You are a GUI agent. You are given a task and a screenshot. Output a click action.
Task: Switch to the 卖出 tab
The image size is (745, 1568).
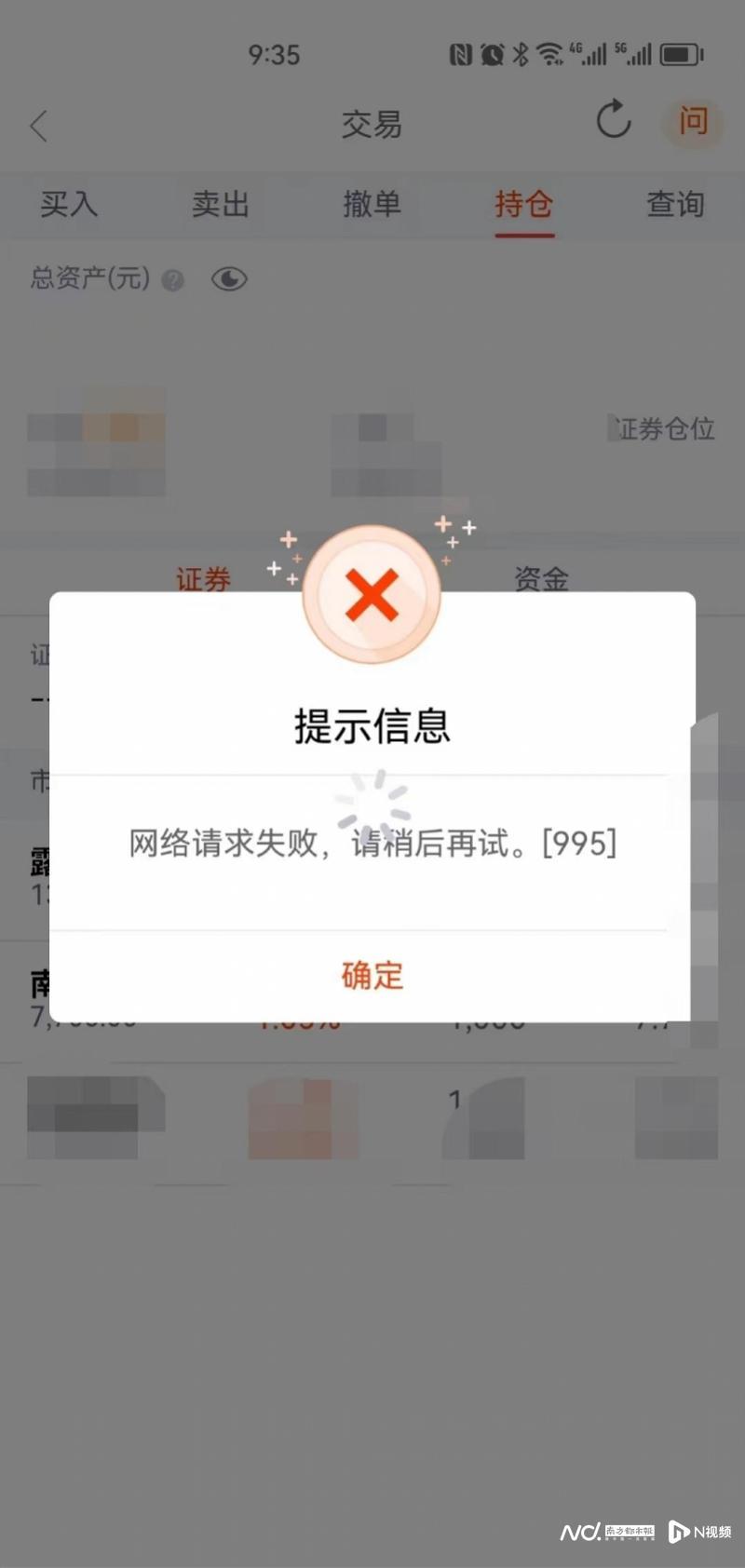point(220,204)
